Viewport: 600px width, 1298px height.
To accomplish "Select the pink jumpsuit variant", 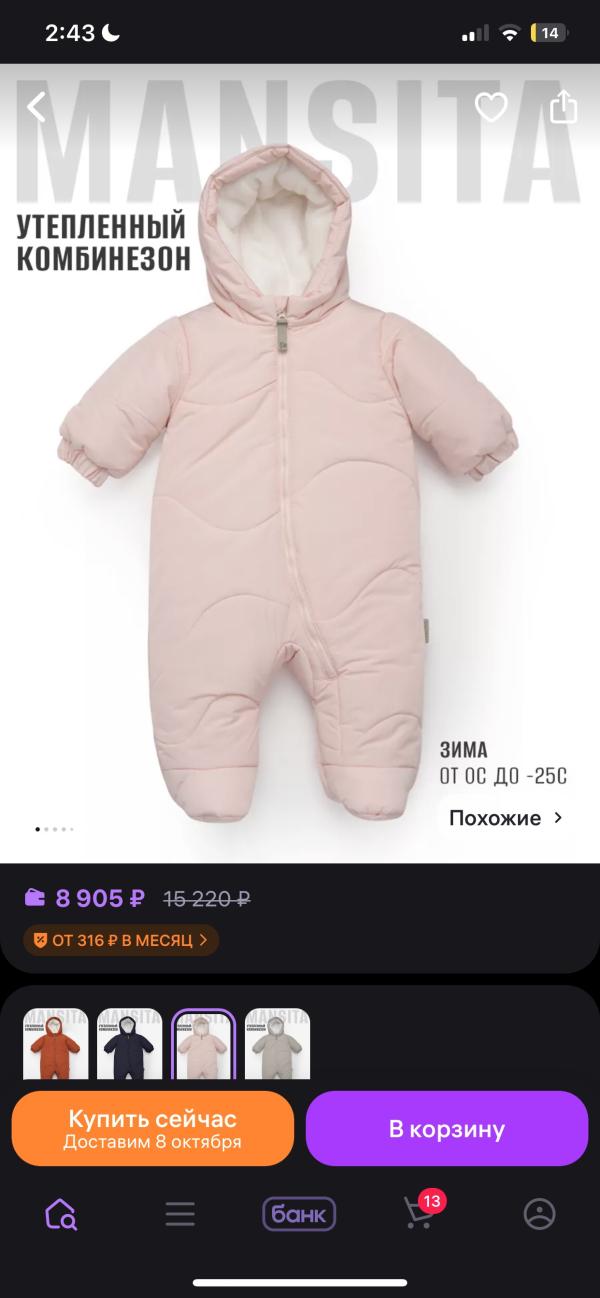I will tap(204, 1044).
